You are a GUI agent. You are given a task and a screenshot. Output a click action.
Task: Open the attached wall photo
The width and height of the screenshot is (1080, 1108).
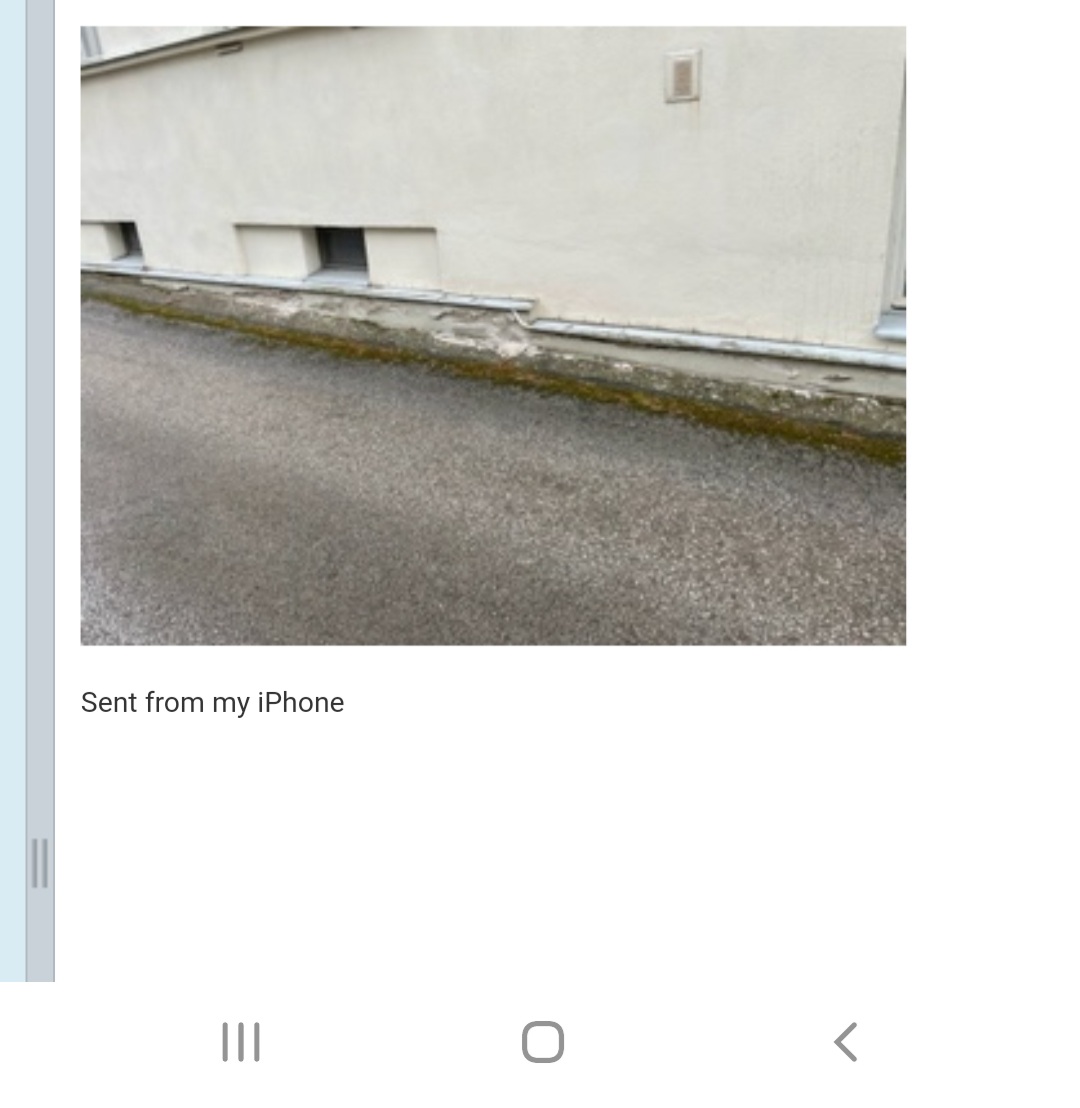click(x=493, y=335)
